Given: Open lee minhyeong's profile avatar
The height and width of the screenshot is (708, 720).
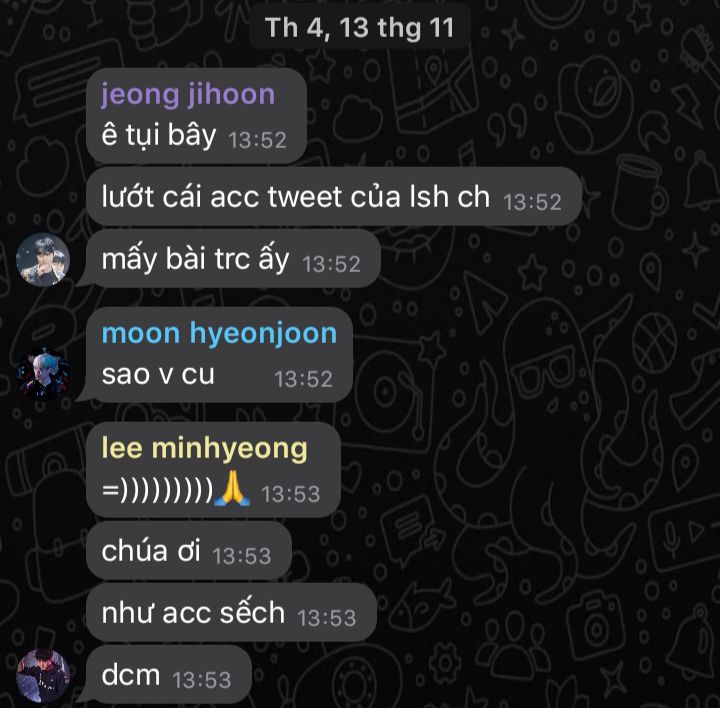Looking at the screenshot, I should [x=44, y=675].
